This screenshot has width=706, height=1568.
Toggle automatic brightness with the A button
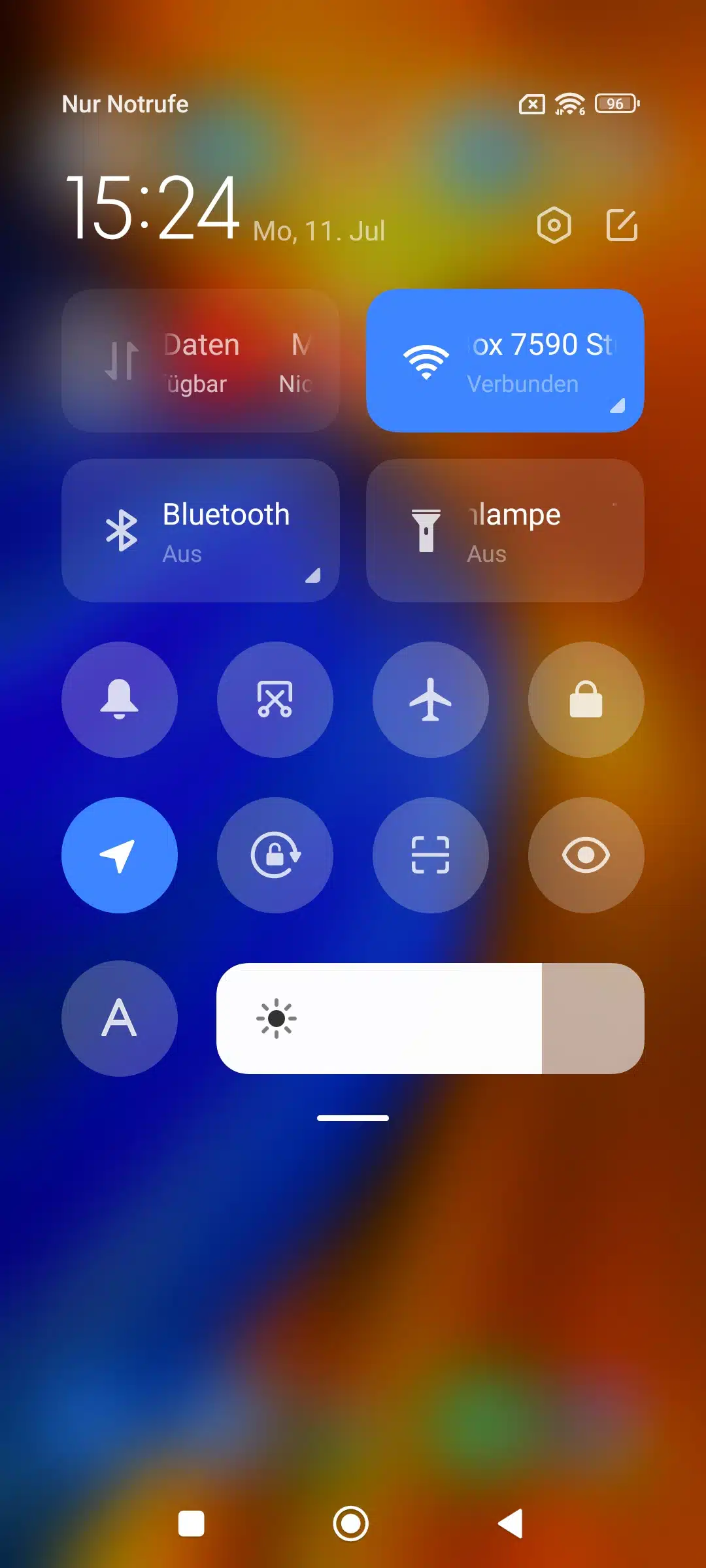point(120,1019)
